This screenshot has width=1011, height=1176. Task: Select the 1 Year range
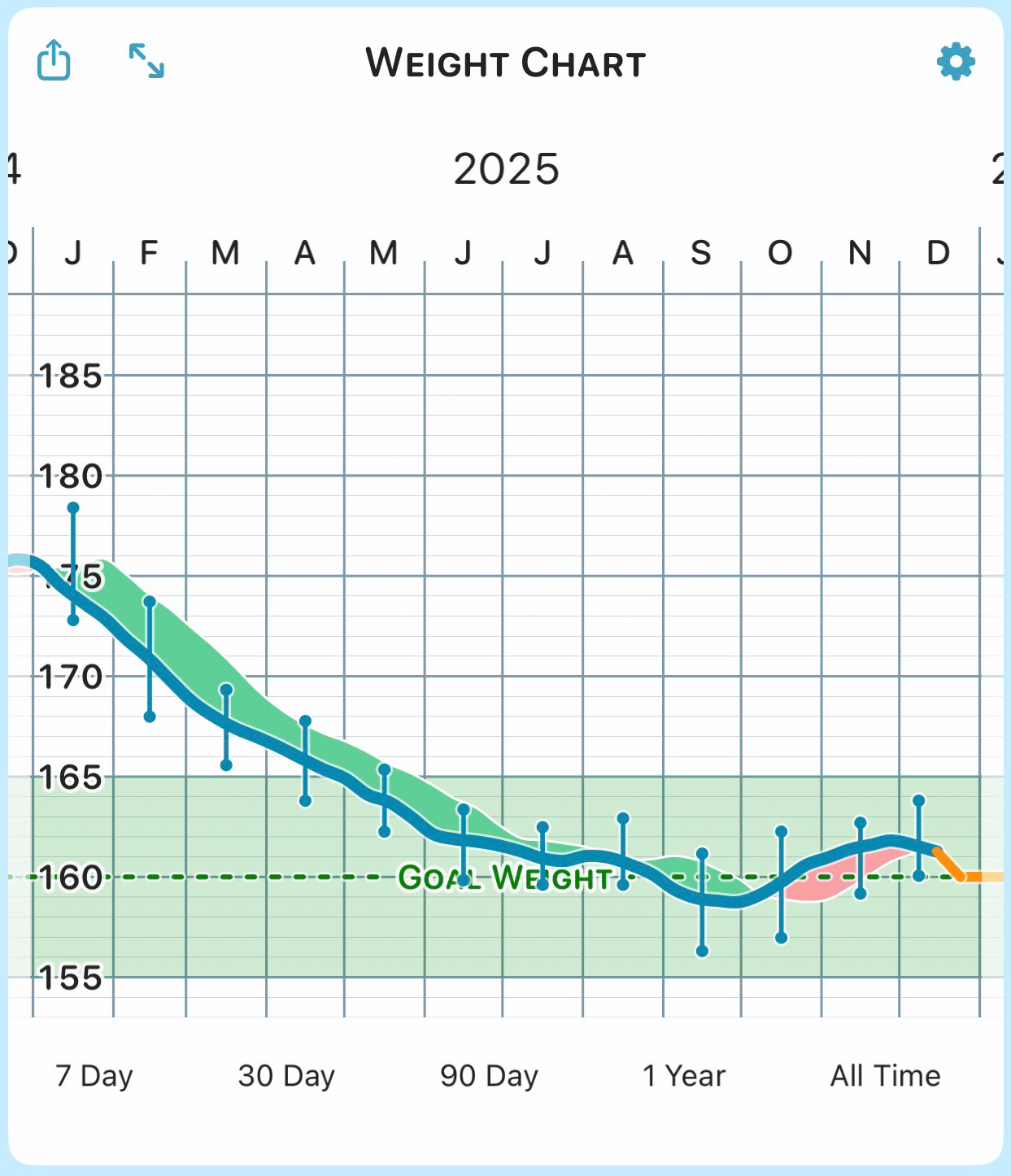click(684, 1075)
